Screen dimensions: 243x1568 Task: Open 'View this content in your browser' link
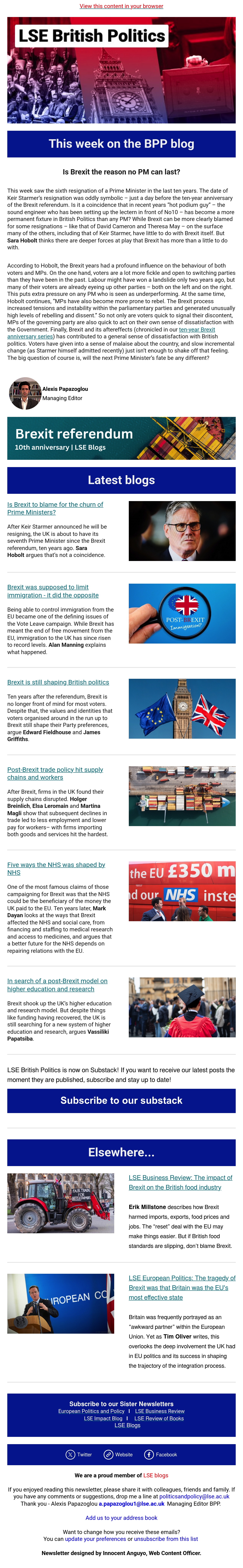(x=121, y=6)
